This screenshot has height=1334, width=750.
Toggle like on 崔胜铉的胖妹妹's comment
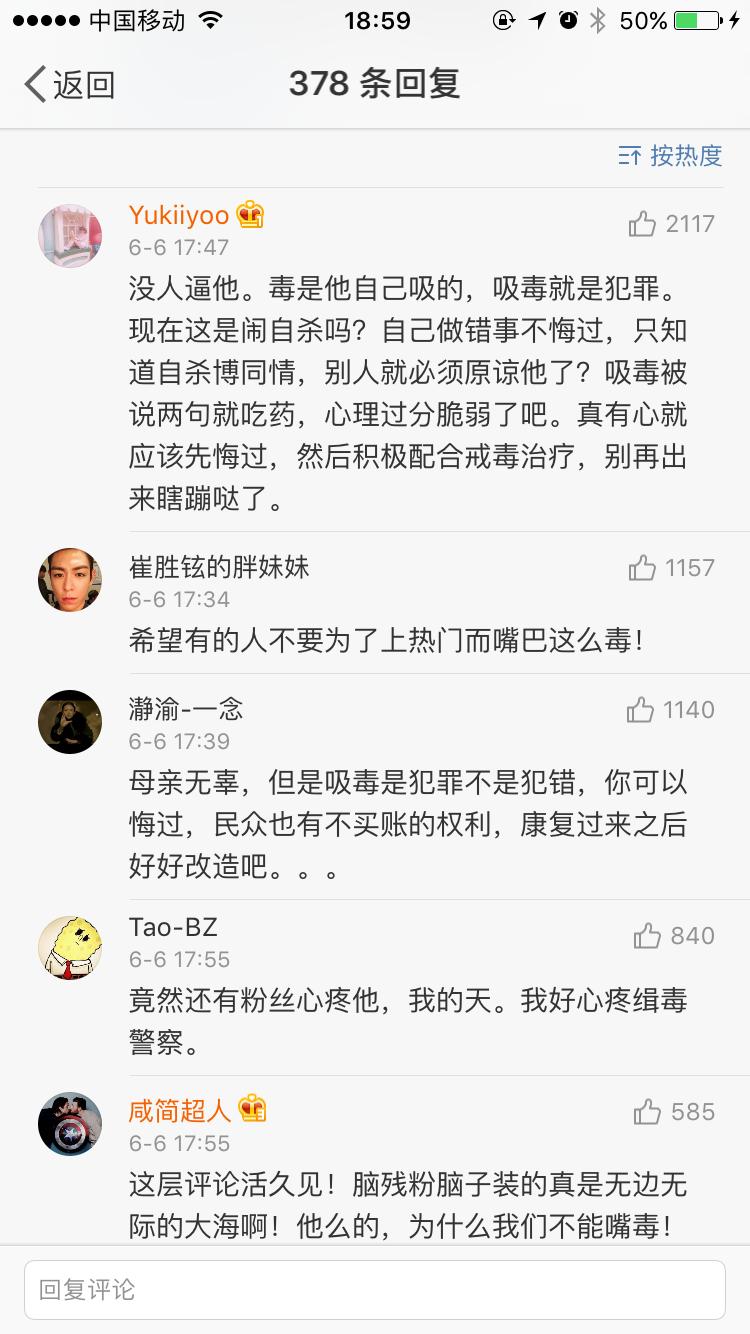pos(644,567)
